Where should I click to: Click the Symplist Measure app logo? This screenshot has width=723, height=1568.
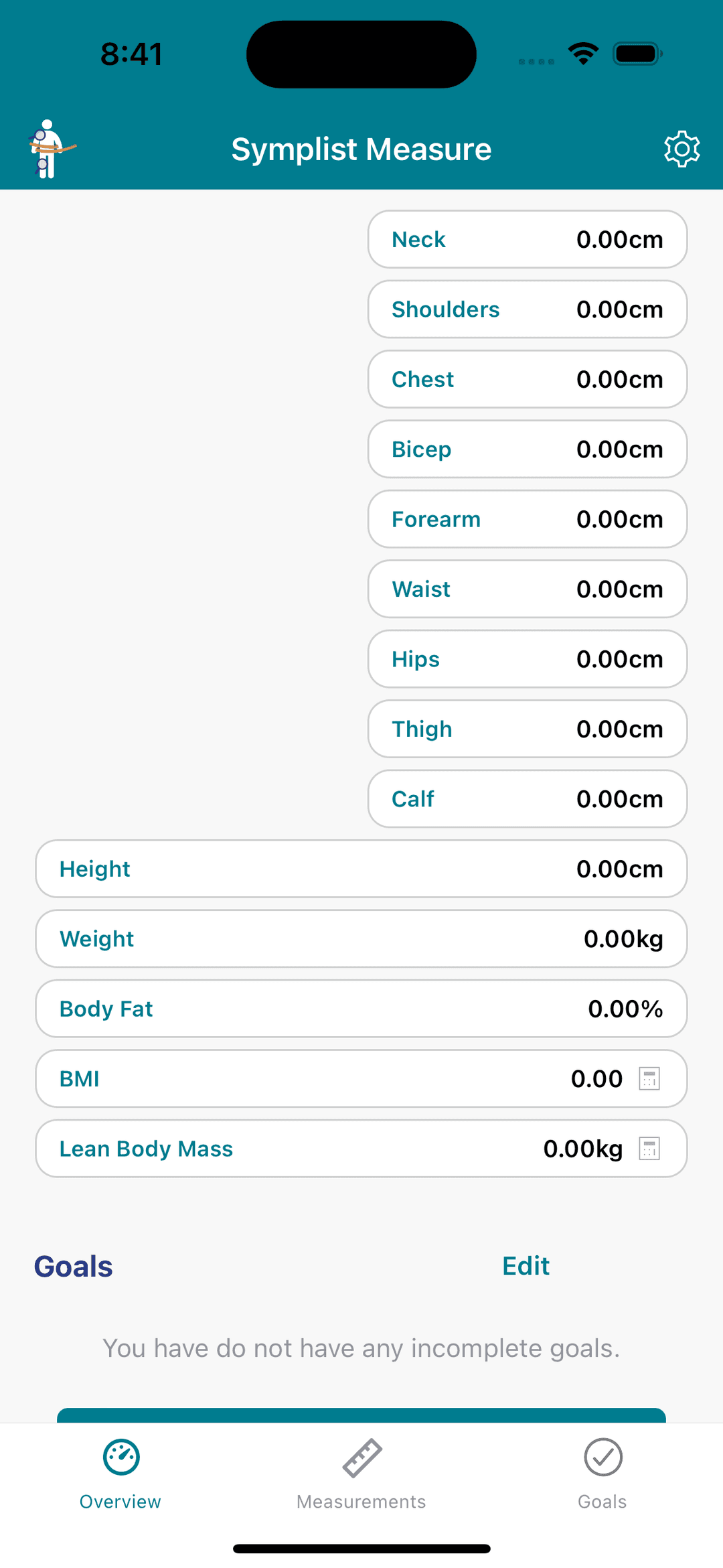coord(47,149)
